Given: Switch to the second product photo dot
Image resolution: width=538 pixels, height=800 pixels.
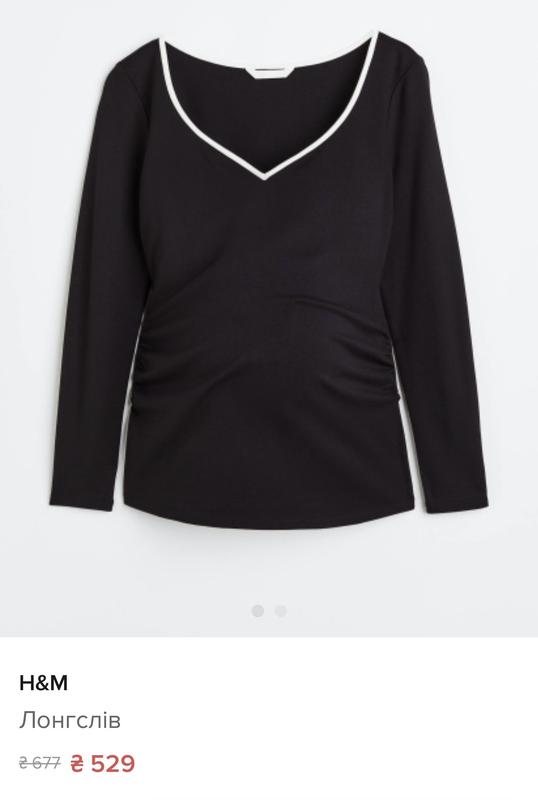Looking at the screenshot, I should (x=281, y=611).
